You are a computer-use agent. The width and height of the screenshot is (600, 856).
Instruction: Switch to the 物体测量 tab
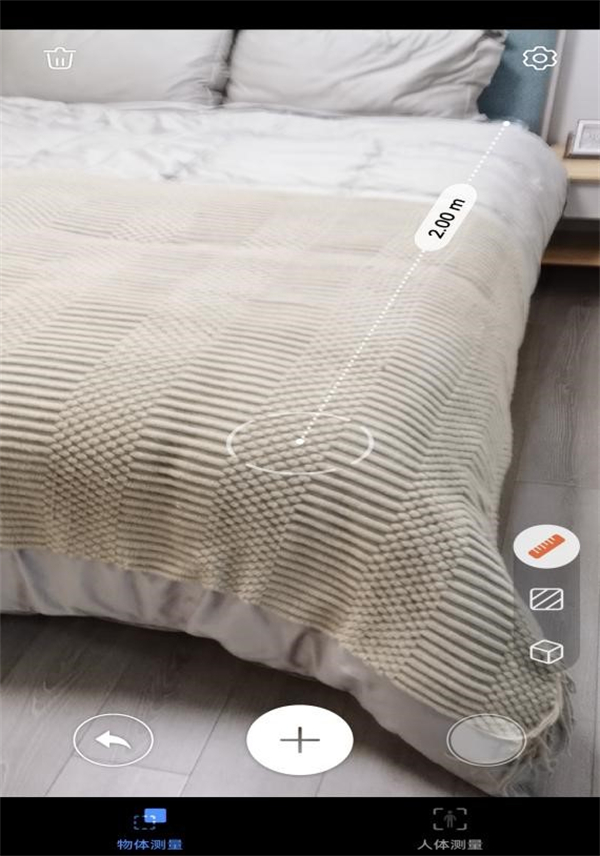[x=150, y=828]
